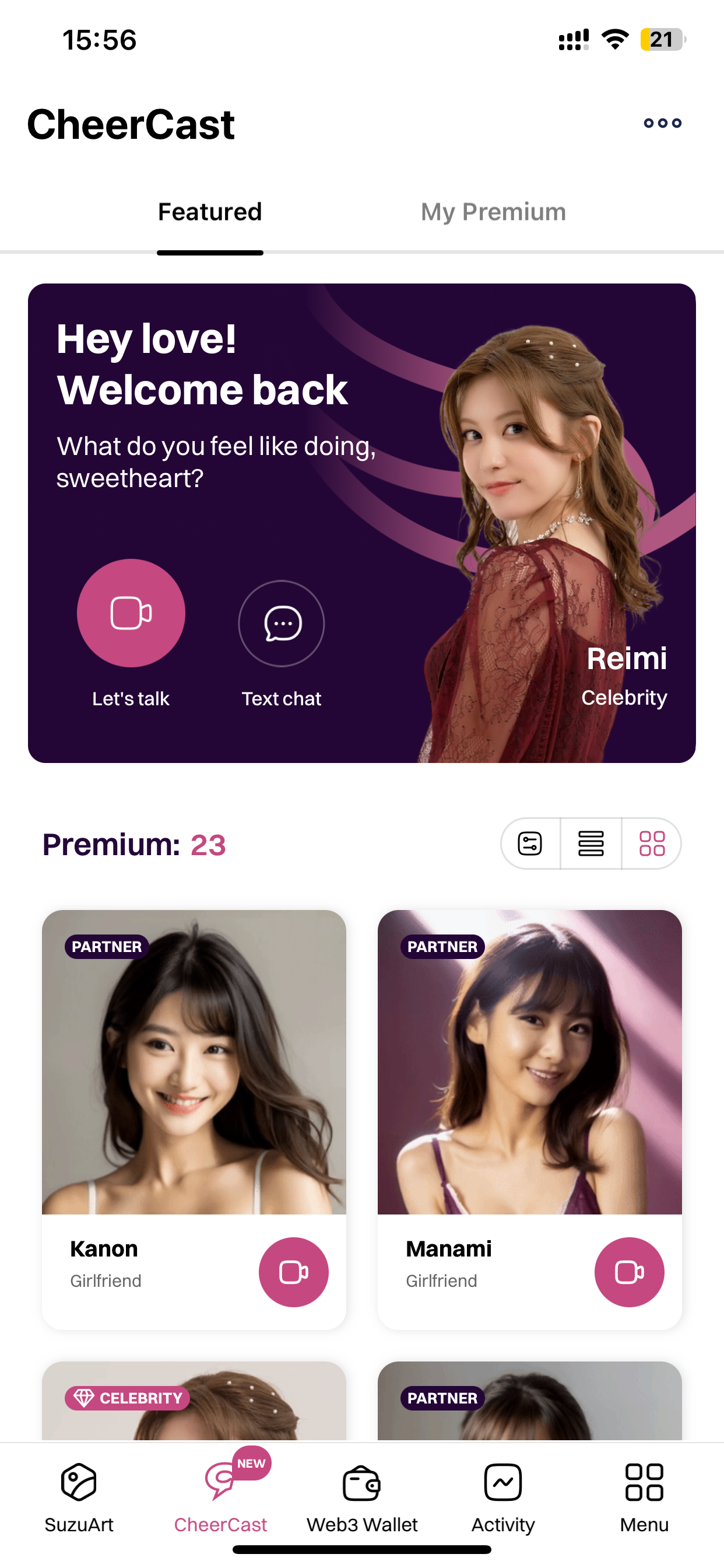Screen dimensions: 724x1568
Task: Open the Web3 Wallet tab
Action: (x=362, y=1496)
